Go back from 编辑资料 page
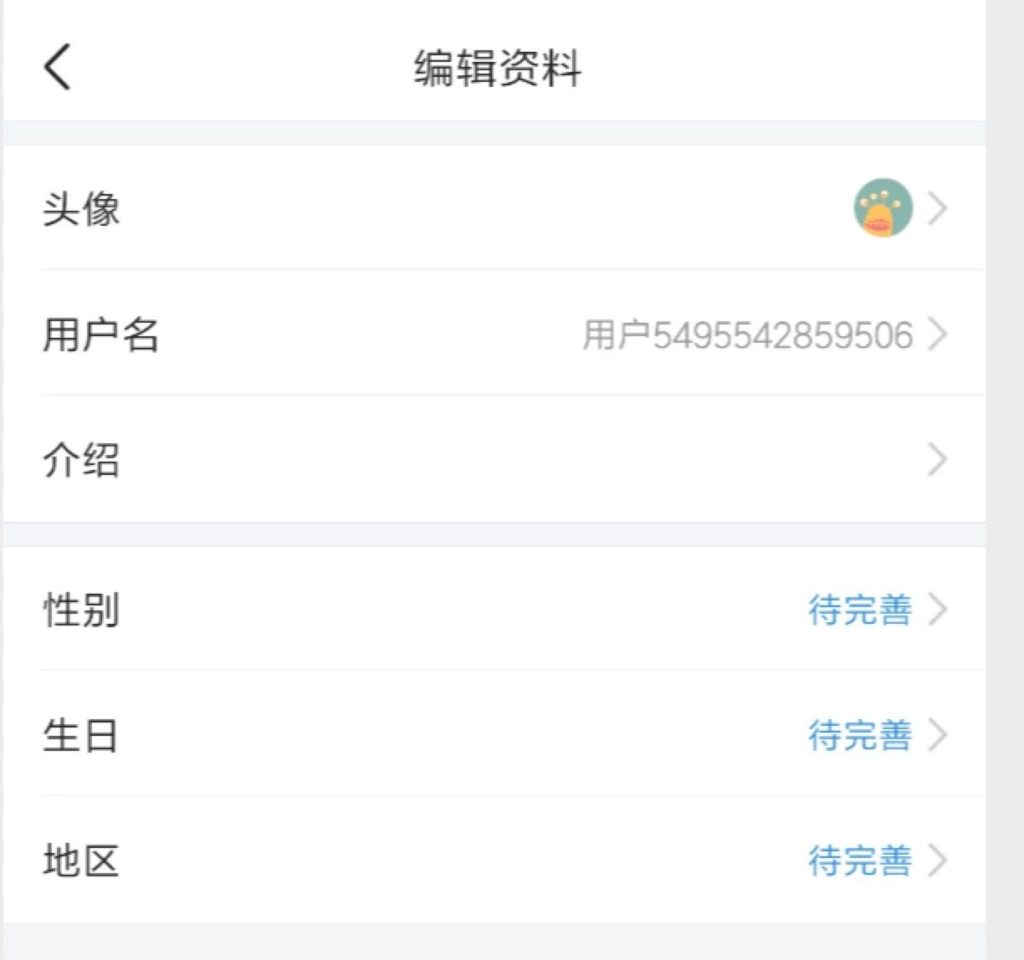The image size is (1024, 960). tap(58, 68)
